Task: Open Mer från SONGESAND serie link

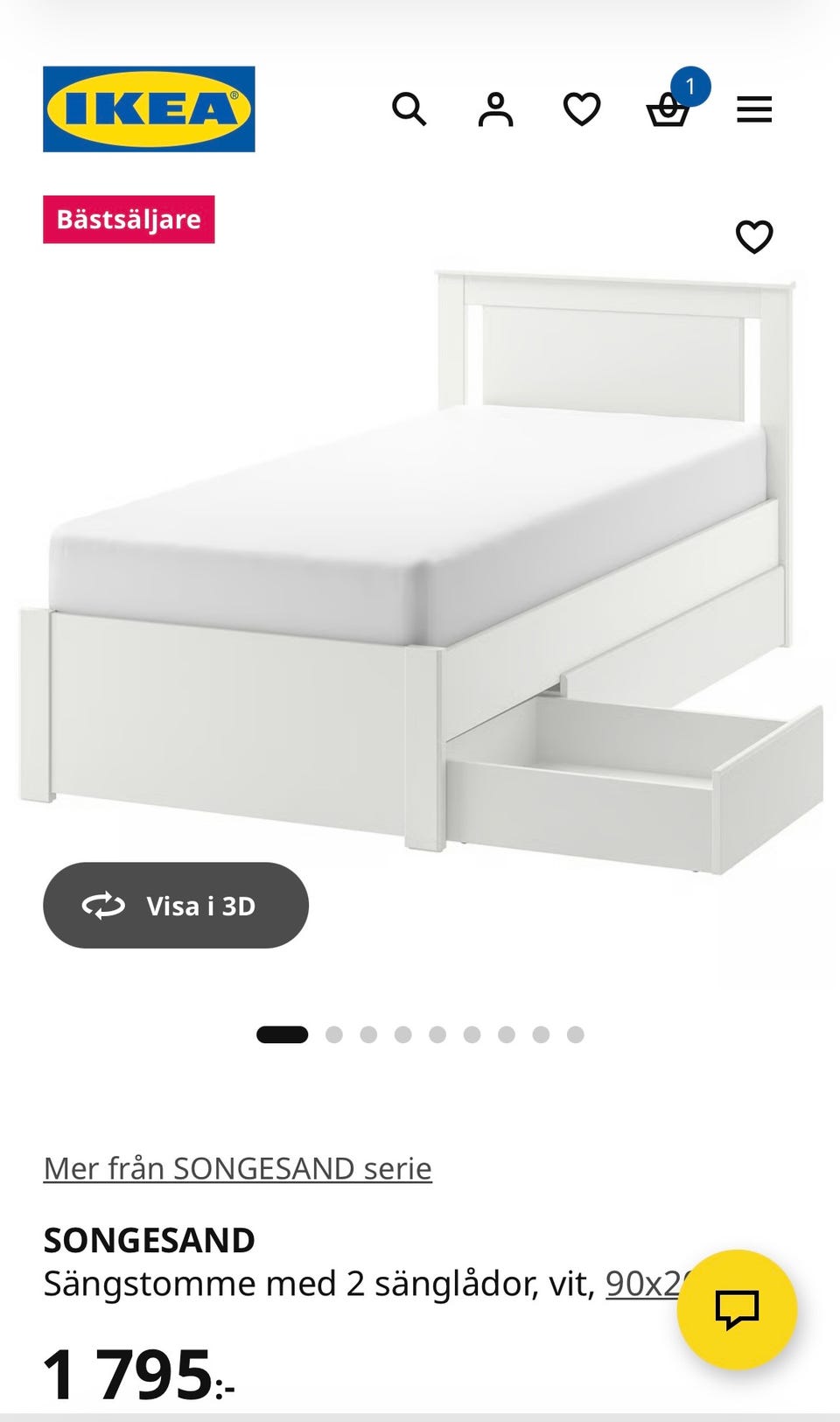Action: click(237, 1168)
